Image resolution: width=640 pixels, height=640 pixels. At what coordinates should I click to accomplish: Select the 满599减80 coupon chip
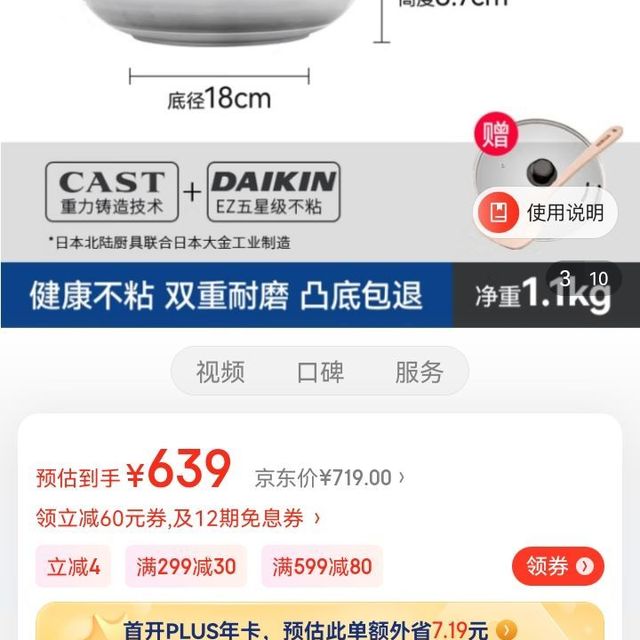322,567
